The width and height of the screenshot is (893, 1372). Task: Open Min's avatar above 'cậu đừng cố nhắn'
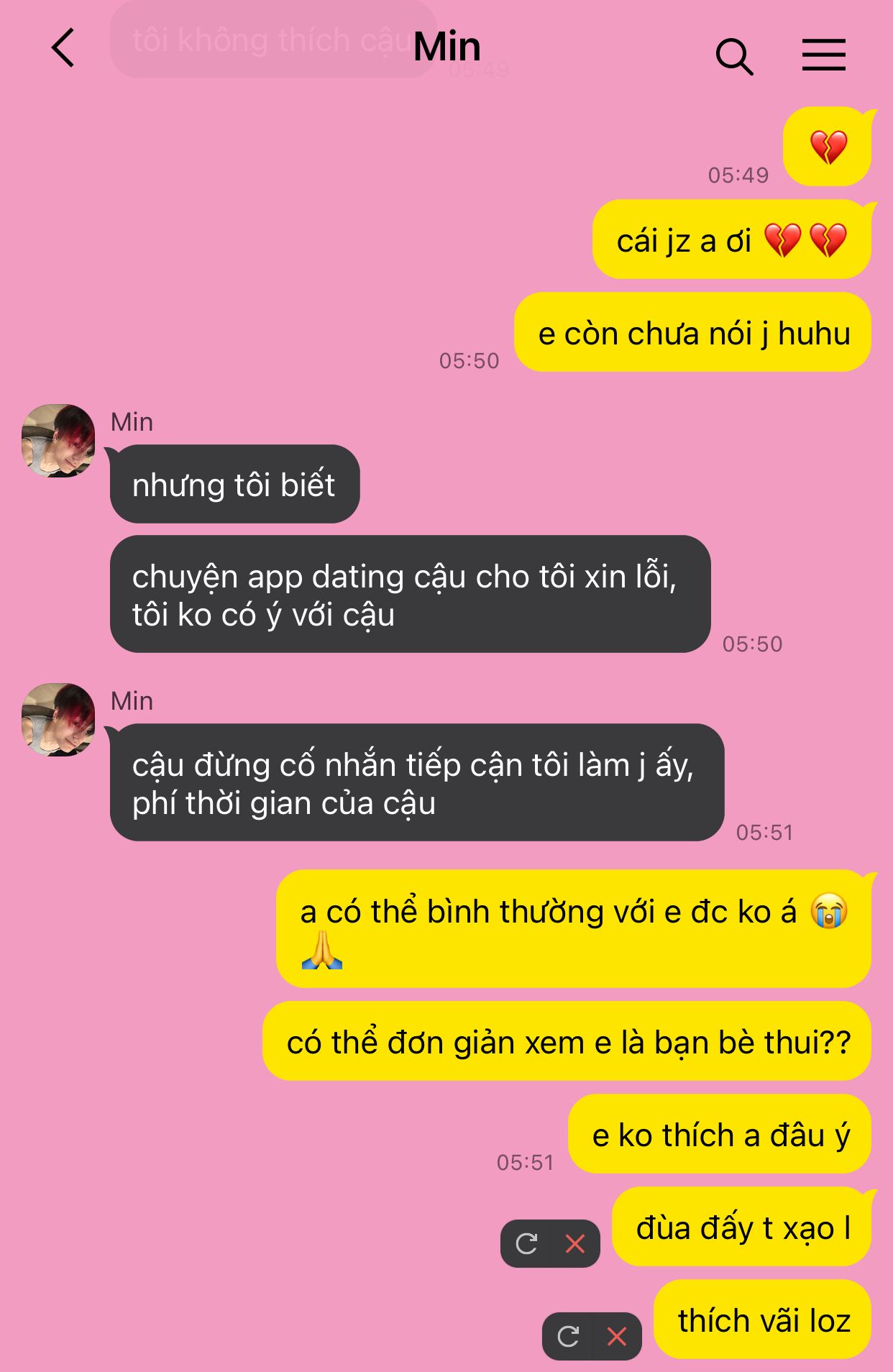click(x=58, y=719)
